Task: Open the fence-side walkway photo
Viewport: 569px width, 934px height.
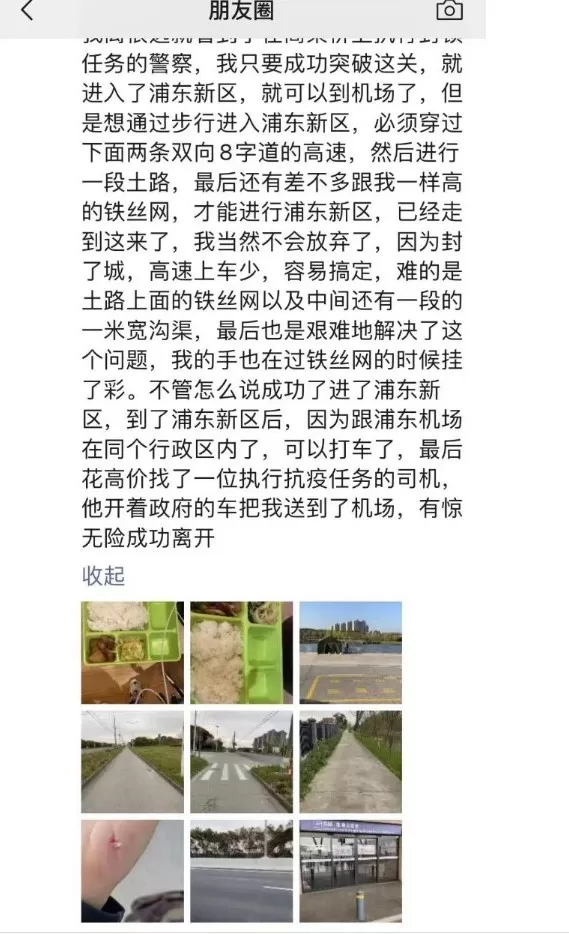Action: coord(350,761)
